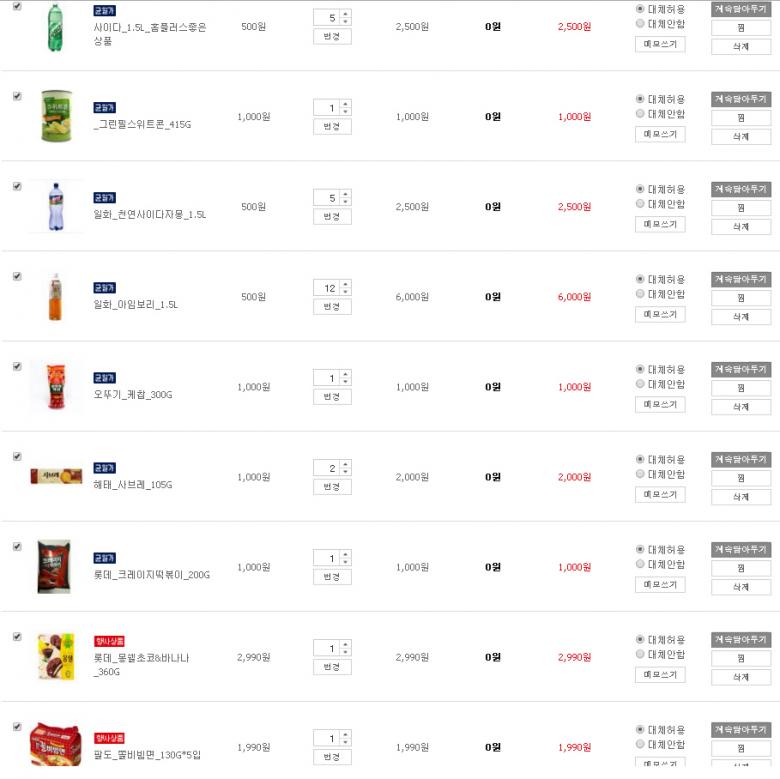Viewport: 780px width, 779px height.
Task: Tap 찜 for 해태 사브레 105G
Action: (x=740, y=478)
